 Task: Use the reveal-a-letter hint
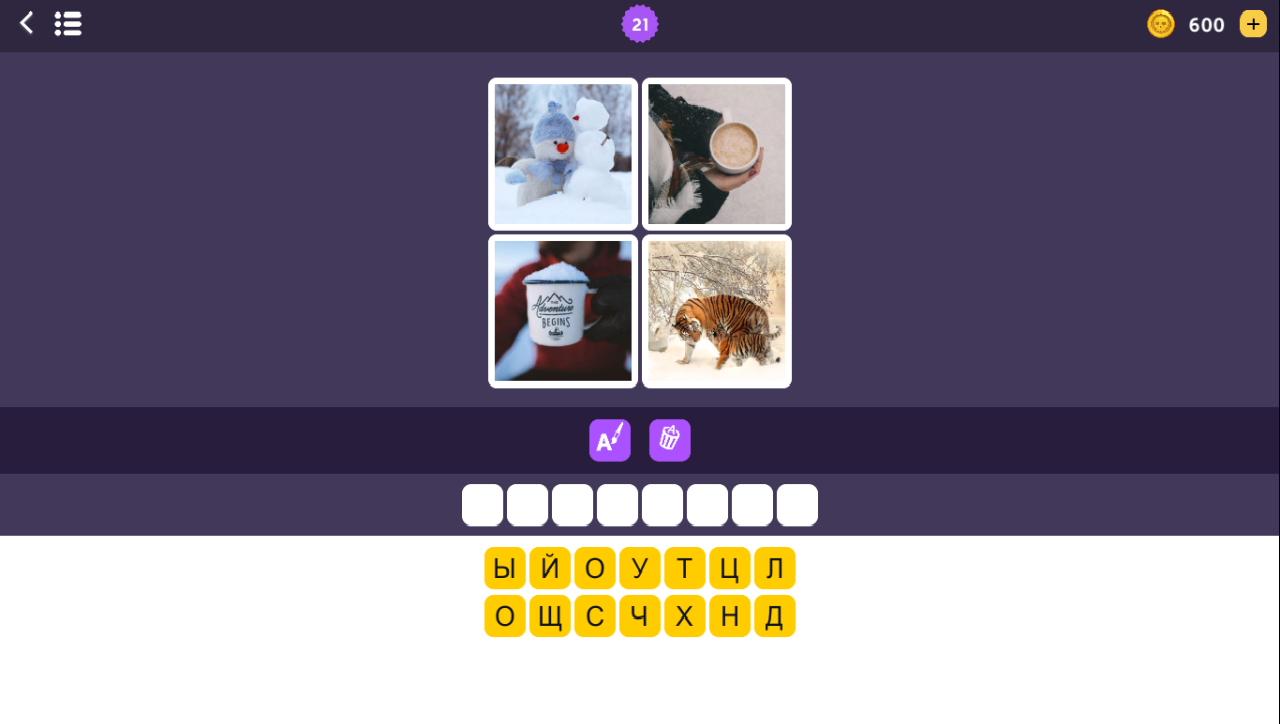pyautogui.click(x=610, y=440)
